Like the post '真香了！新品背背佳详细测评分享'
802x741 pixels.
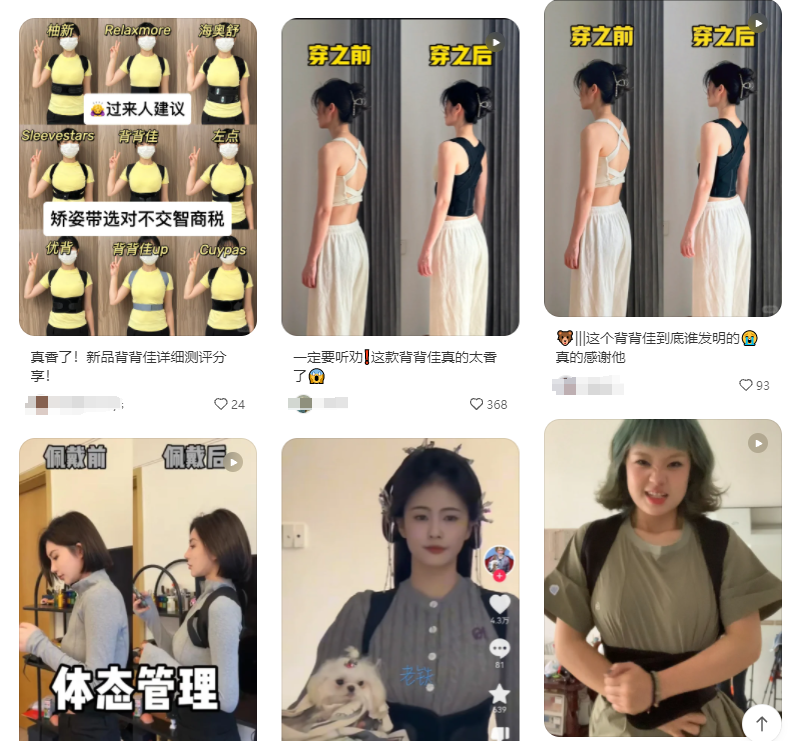click(221, 404)
